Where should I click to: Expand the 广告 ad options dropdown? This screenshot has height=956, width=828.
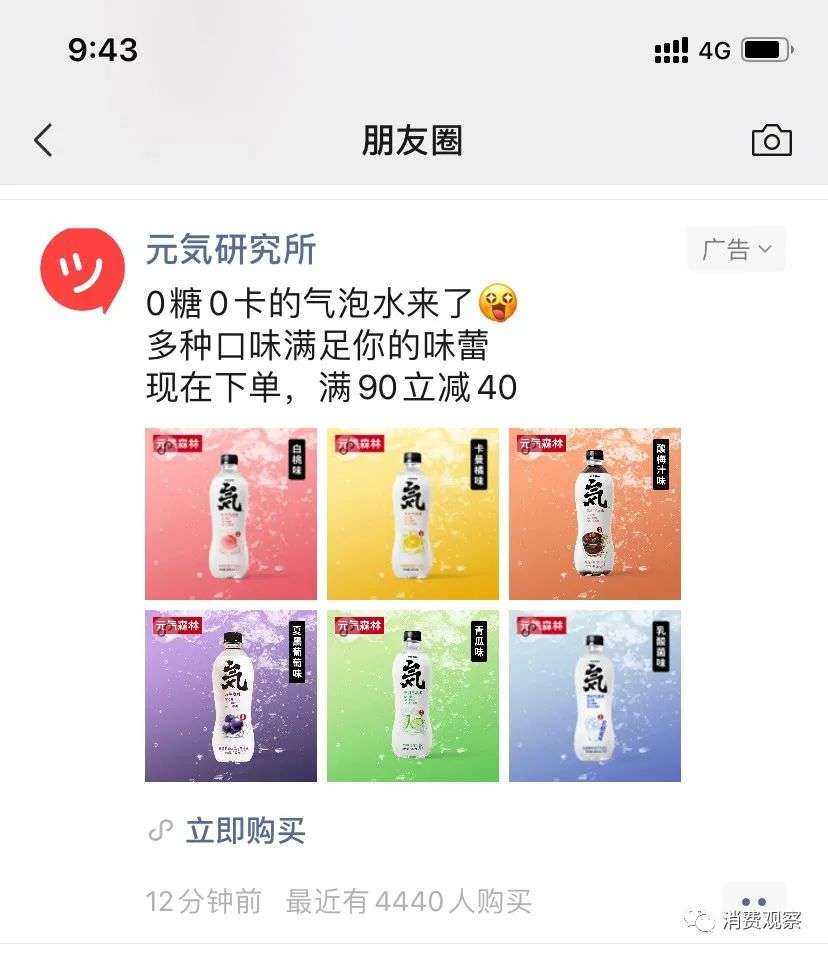[x=735, y=249]
